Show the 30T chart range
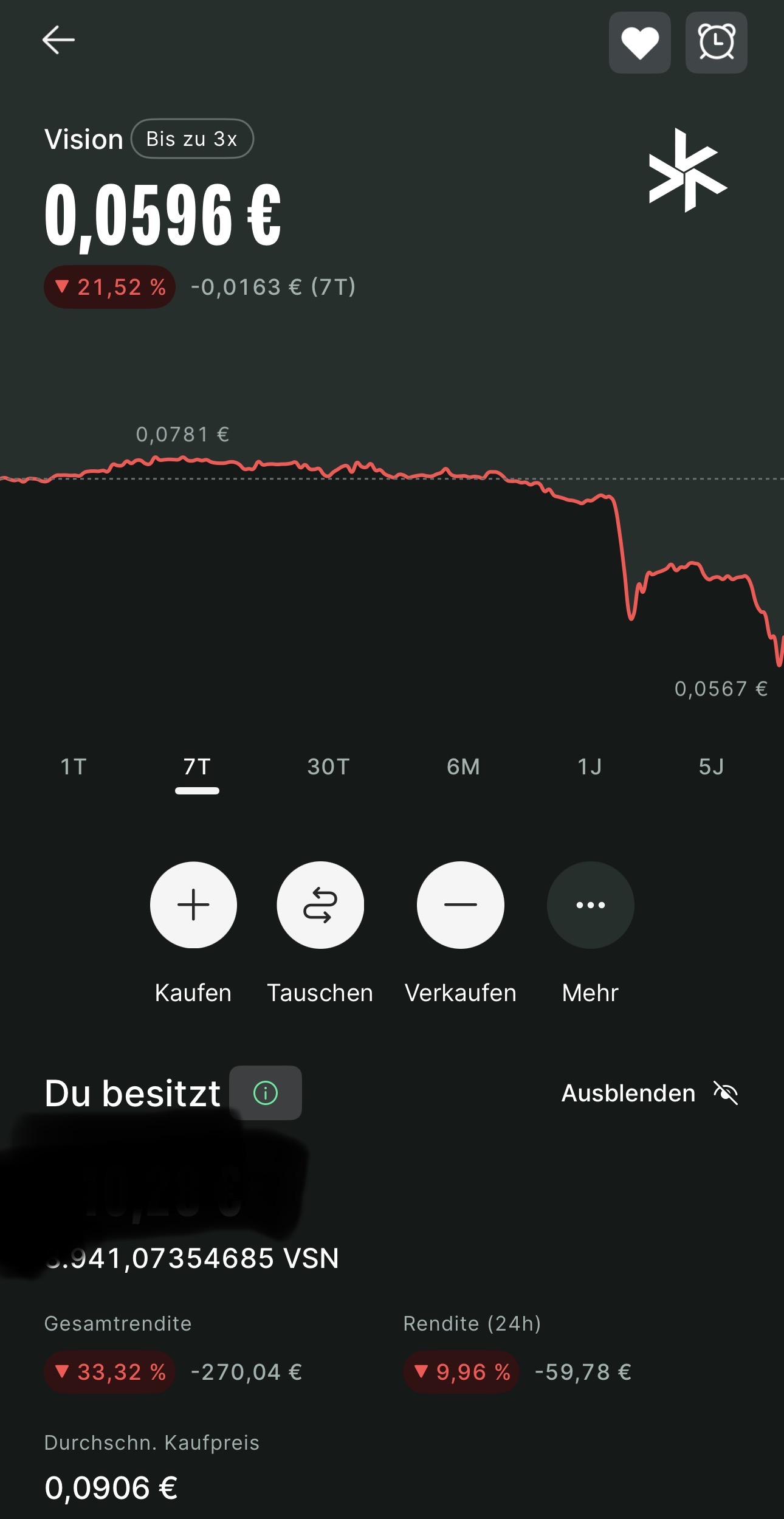Screen dimensions: 784x1519 click(x=328, y=767)
